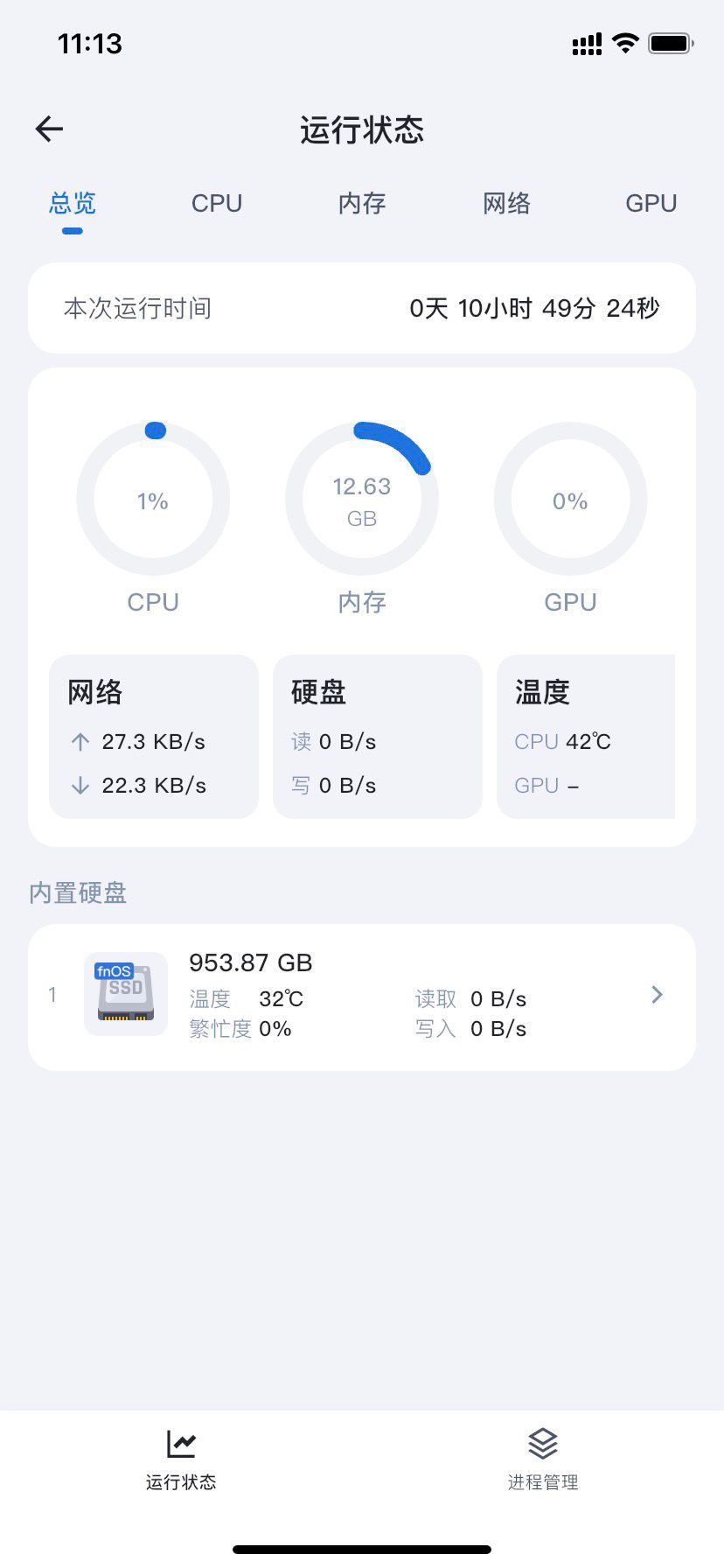Switch to the 内存 tab
The width and height of the screenshot is (724, 1568).
360,203
